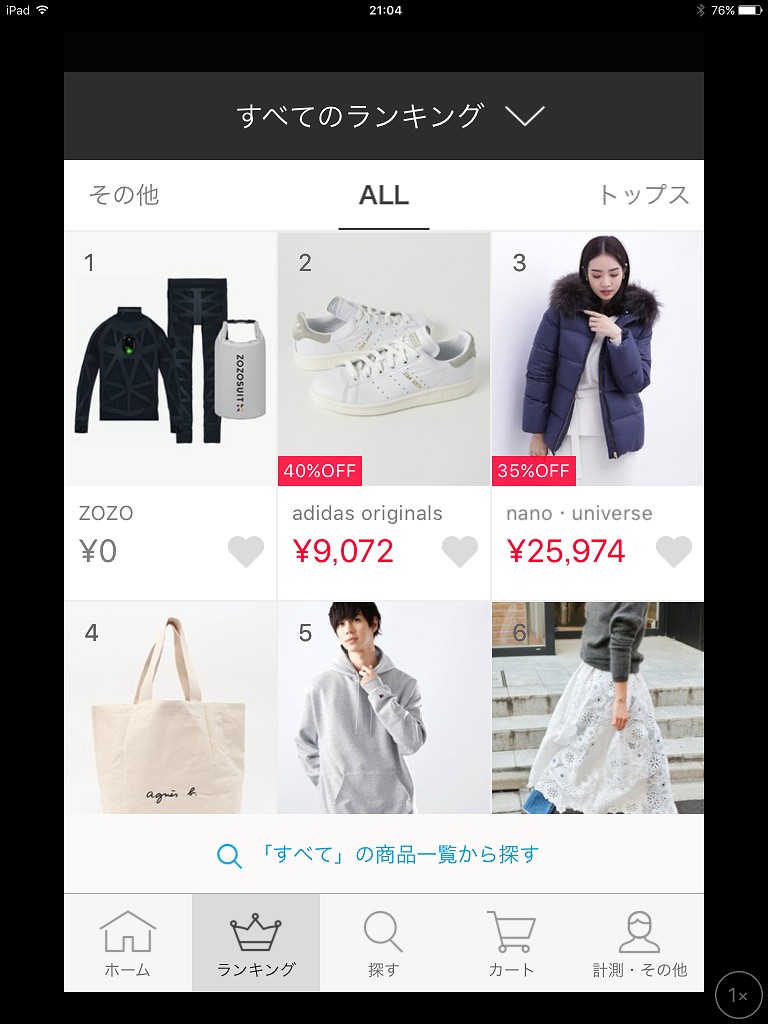Open the 計測・その他 tab
The width and height of the screenshot is (768, 1024).
tap(640, 943)
